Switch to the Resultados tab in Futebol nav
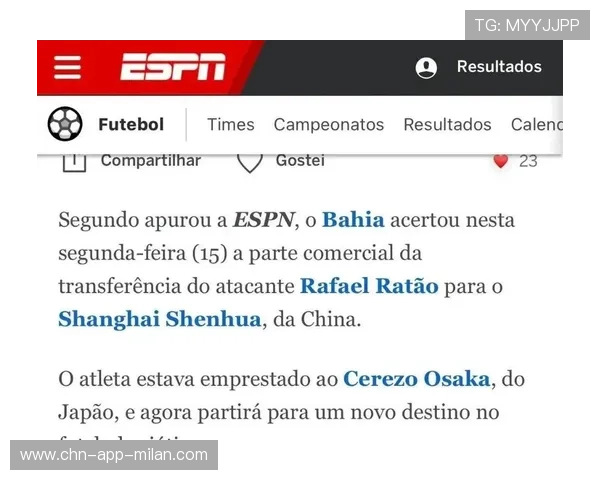 point(447,124)
